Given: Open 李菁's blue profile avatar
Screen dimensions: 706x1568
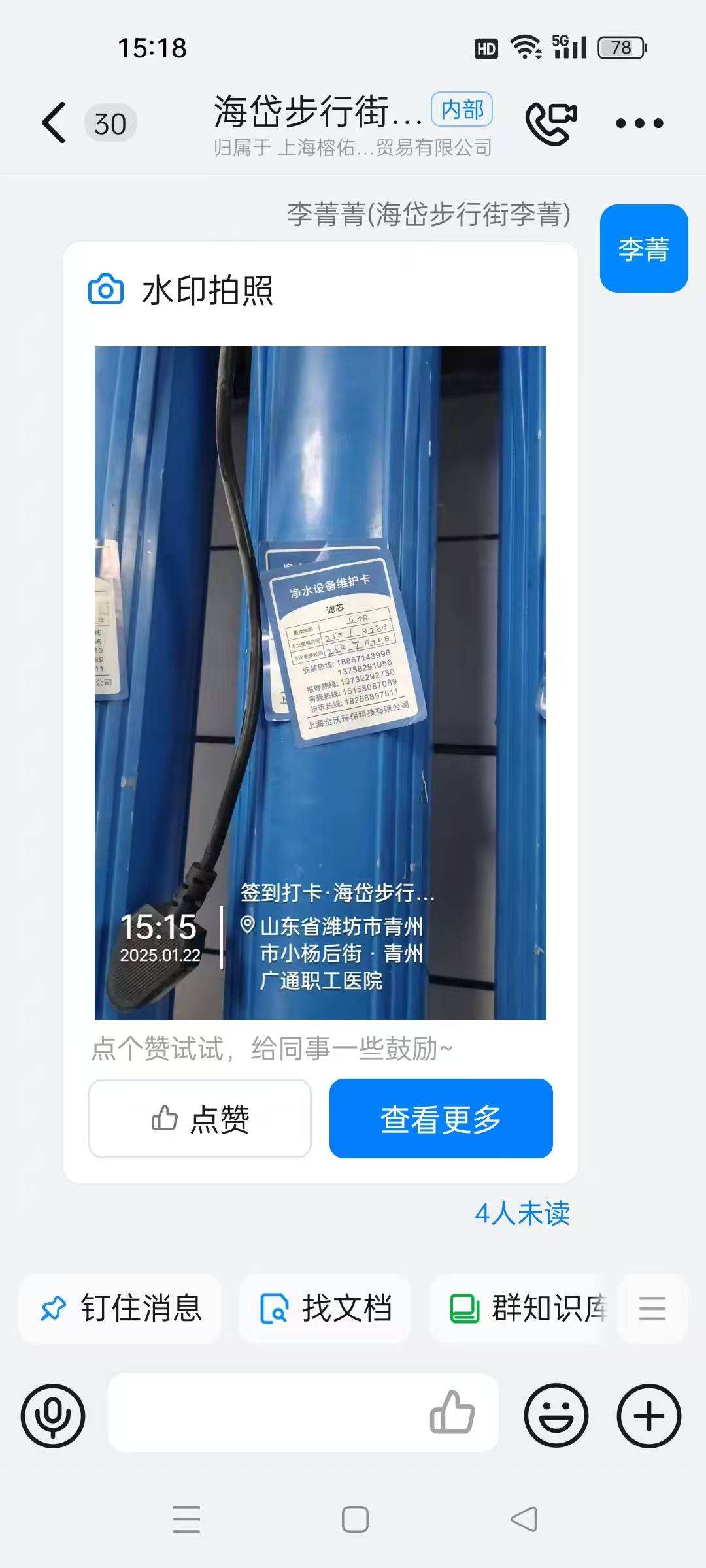Looking at the screenshot, I should click(x=643, y=249).
